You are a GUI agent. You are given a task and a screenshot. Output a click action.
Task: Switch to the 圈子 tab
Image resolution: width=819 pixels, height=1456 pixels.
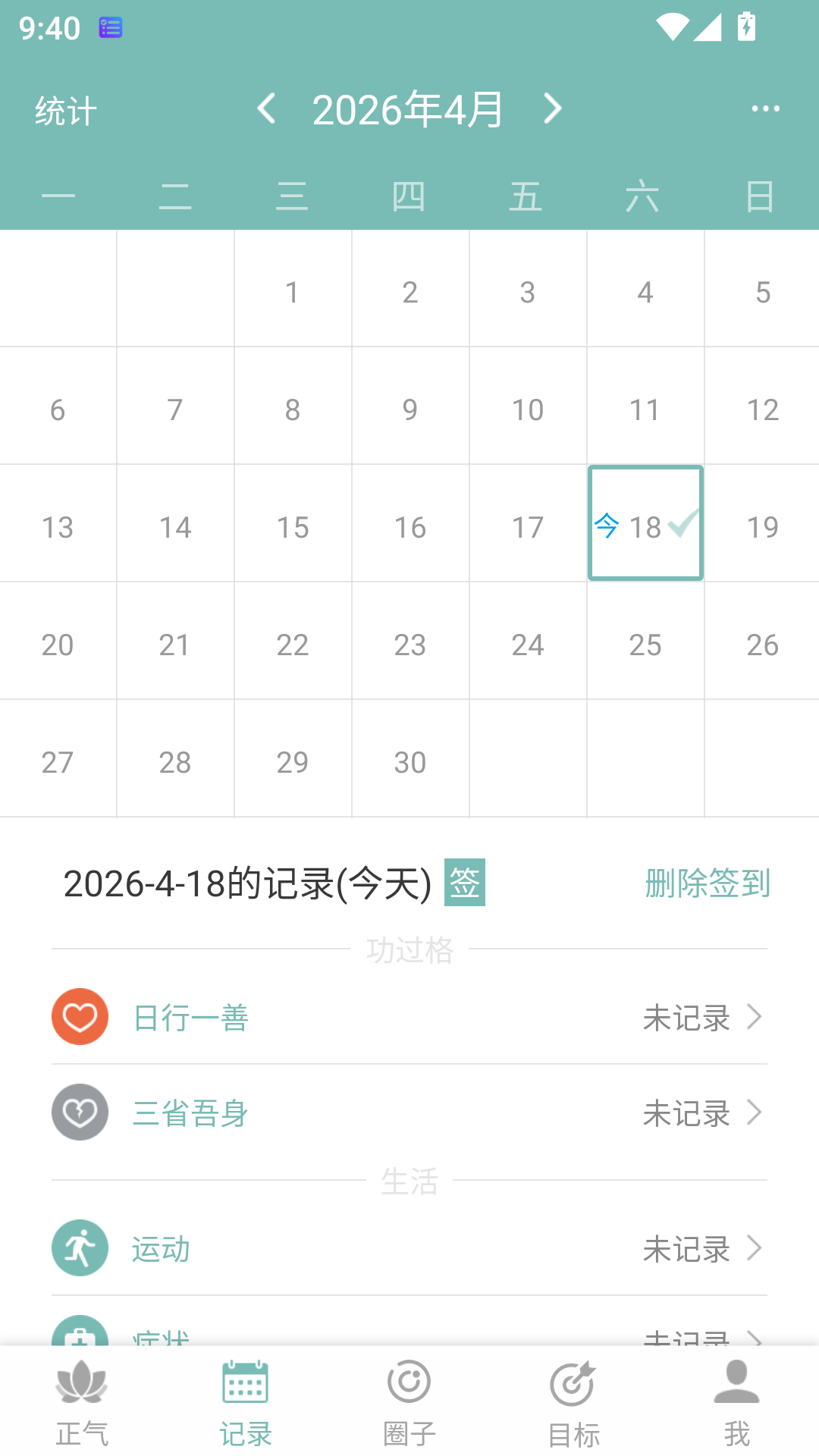pos(409,1403)
